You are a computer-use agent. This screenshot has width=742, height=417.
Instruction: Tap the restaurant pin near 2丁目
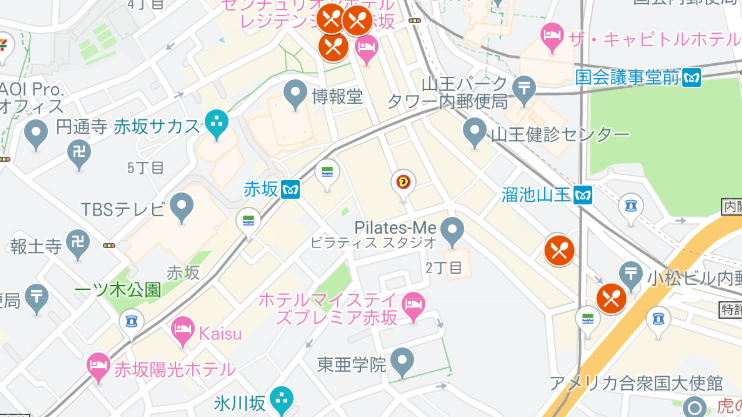pyautogui.click(x=558, y=250)
